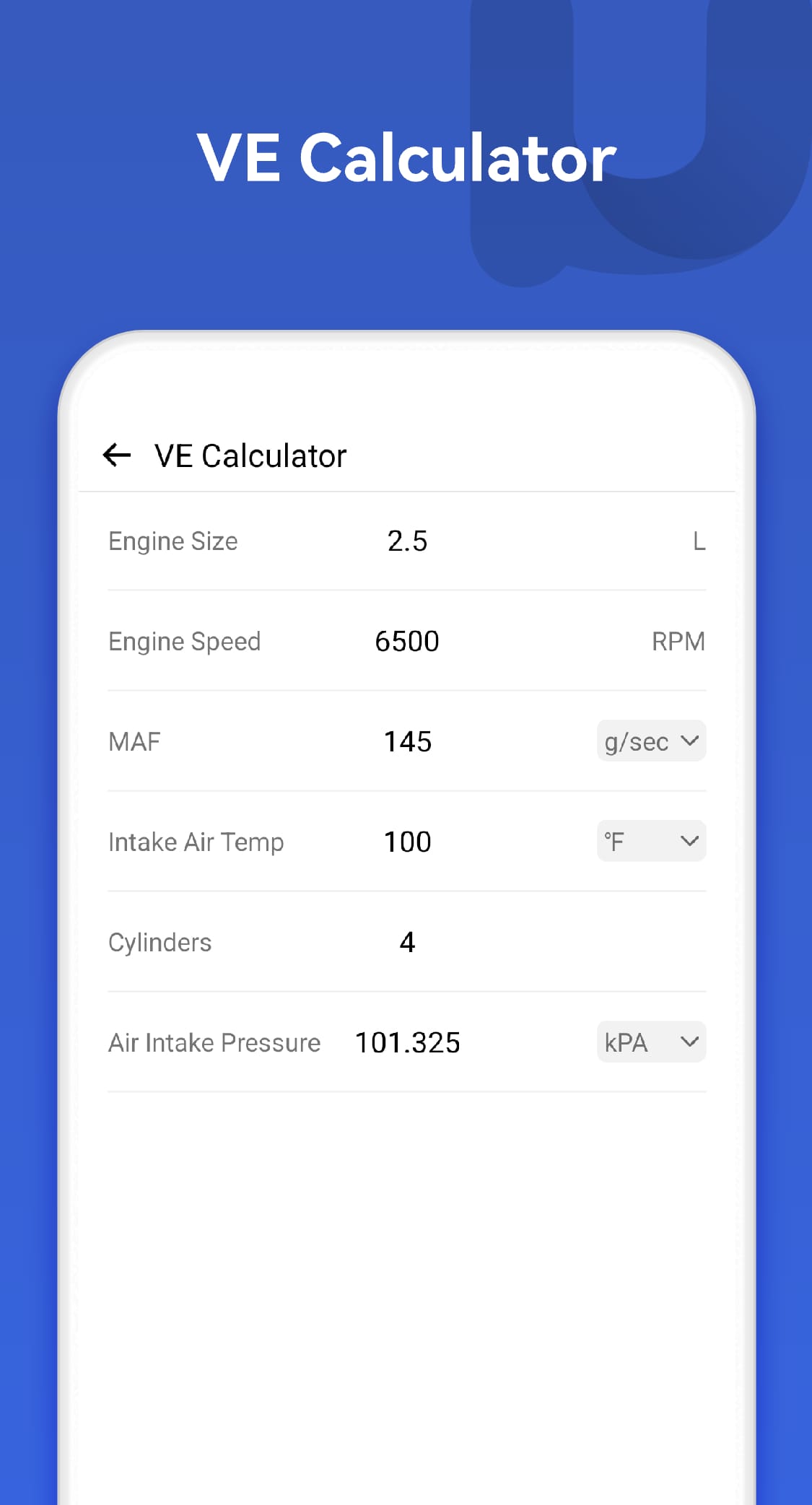Click the Cylinders row label

(160, 941)
